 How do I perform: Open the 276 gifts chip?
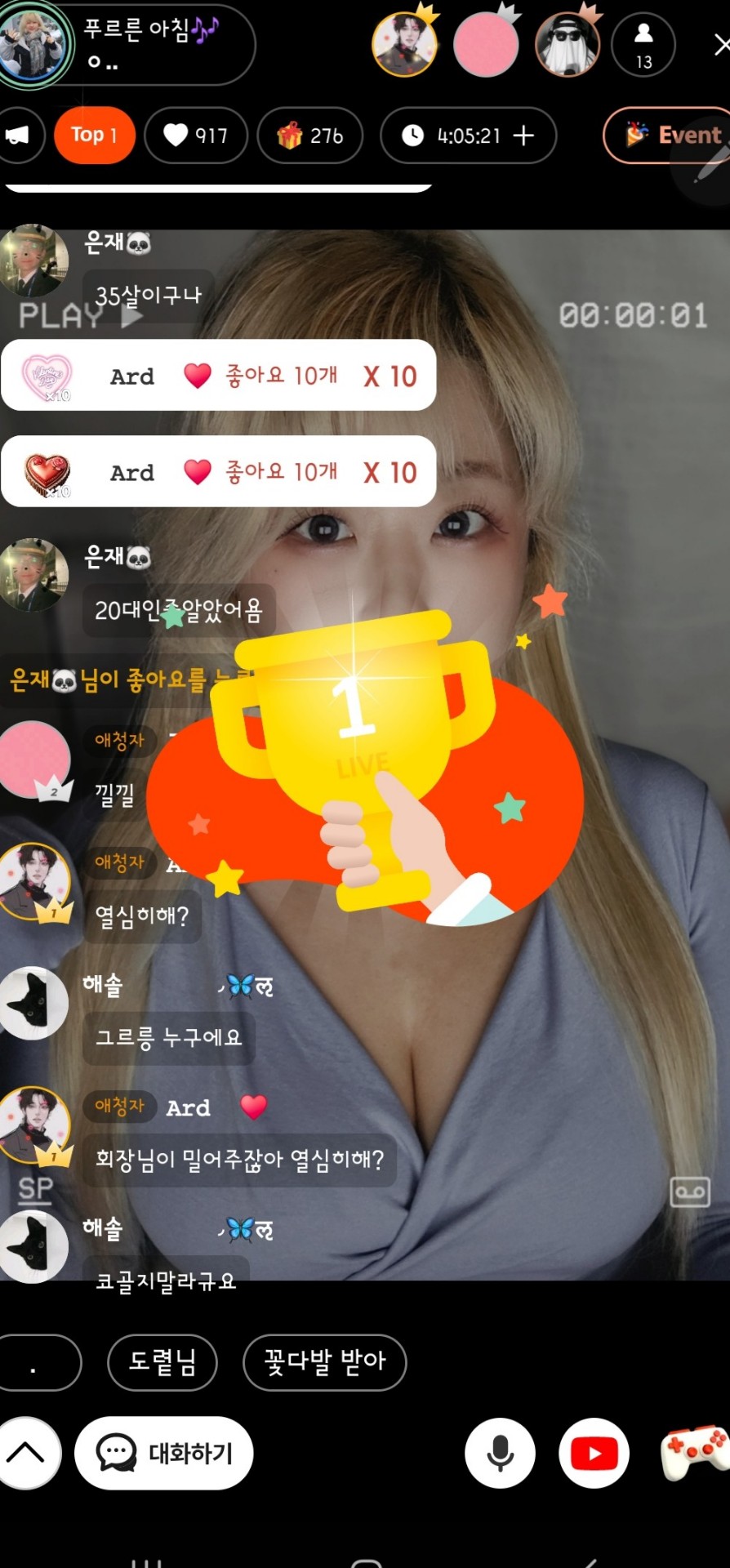[x=309, y=135]
